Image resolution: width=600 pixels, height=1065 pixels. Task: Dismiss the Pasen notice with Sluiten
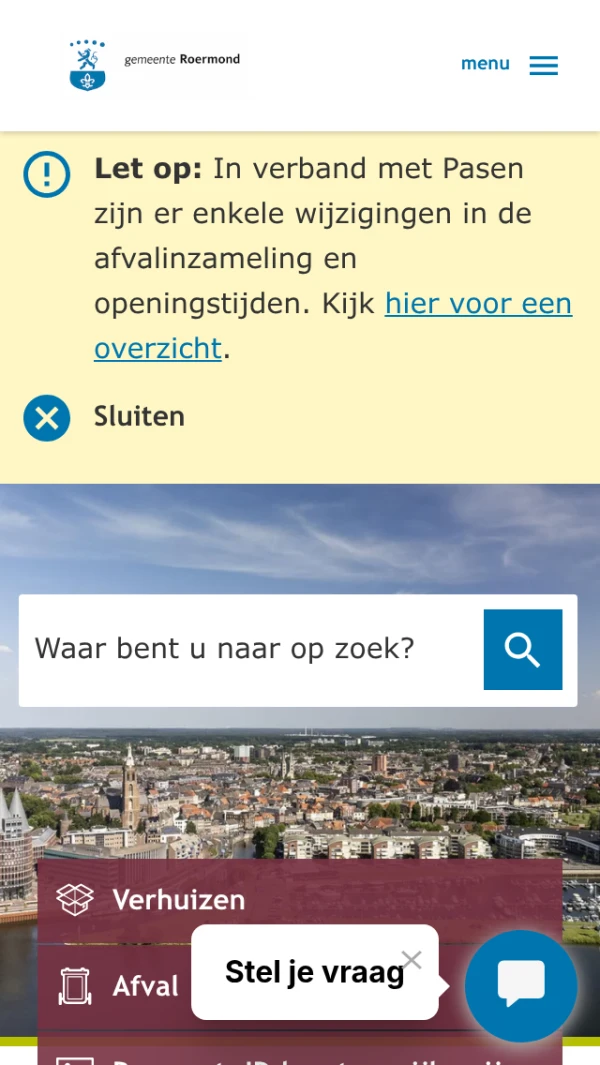104,417
